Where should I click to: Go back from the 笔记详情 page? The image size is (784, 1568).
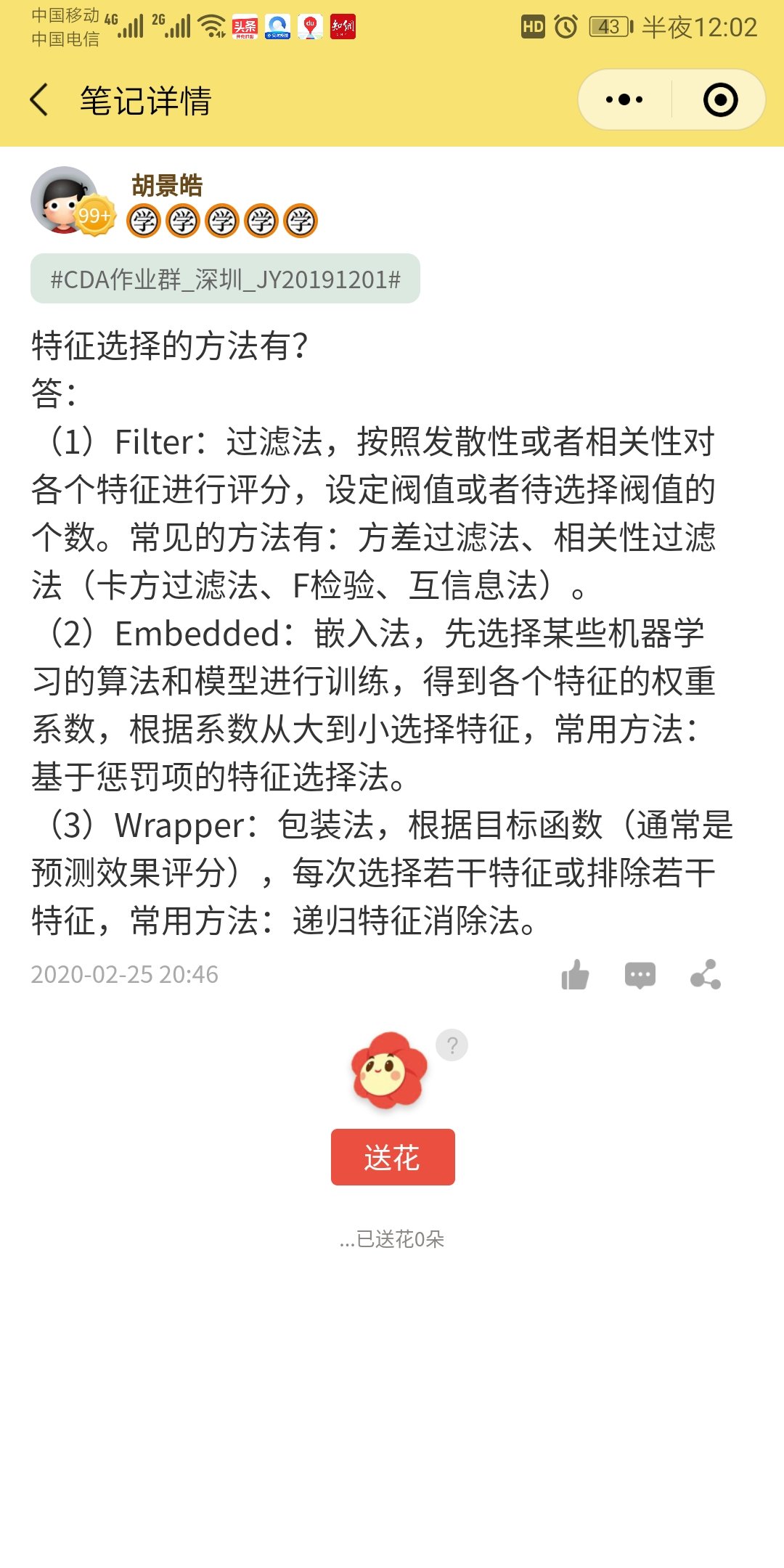point(40,100)
